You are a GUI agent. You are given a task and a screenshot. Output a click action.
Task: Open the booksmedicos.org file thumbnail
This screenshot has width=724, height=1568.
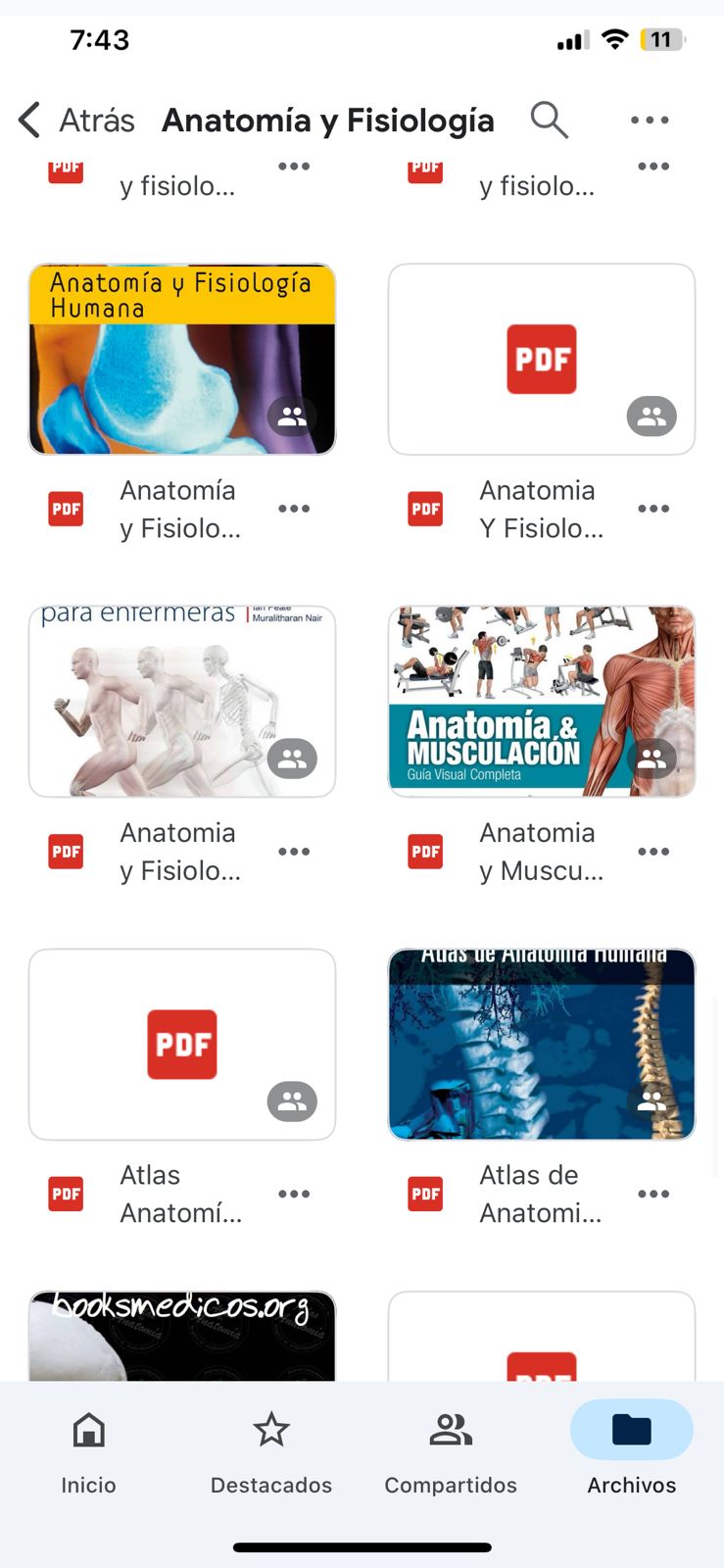[182, 1335]
